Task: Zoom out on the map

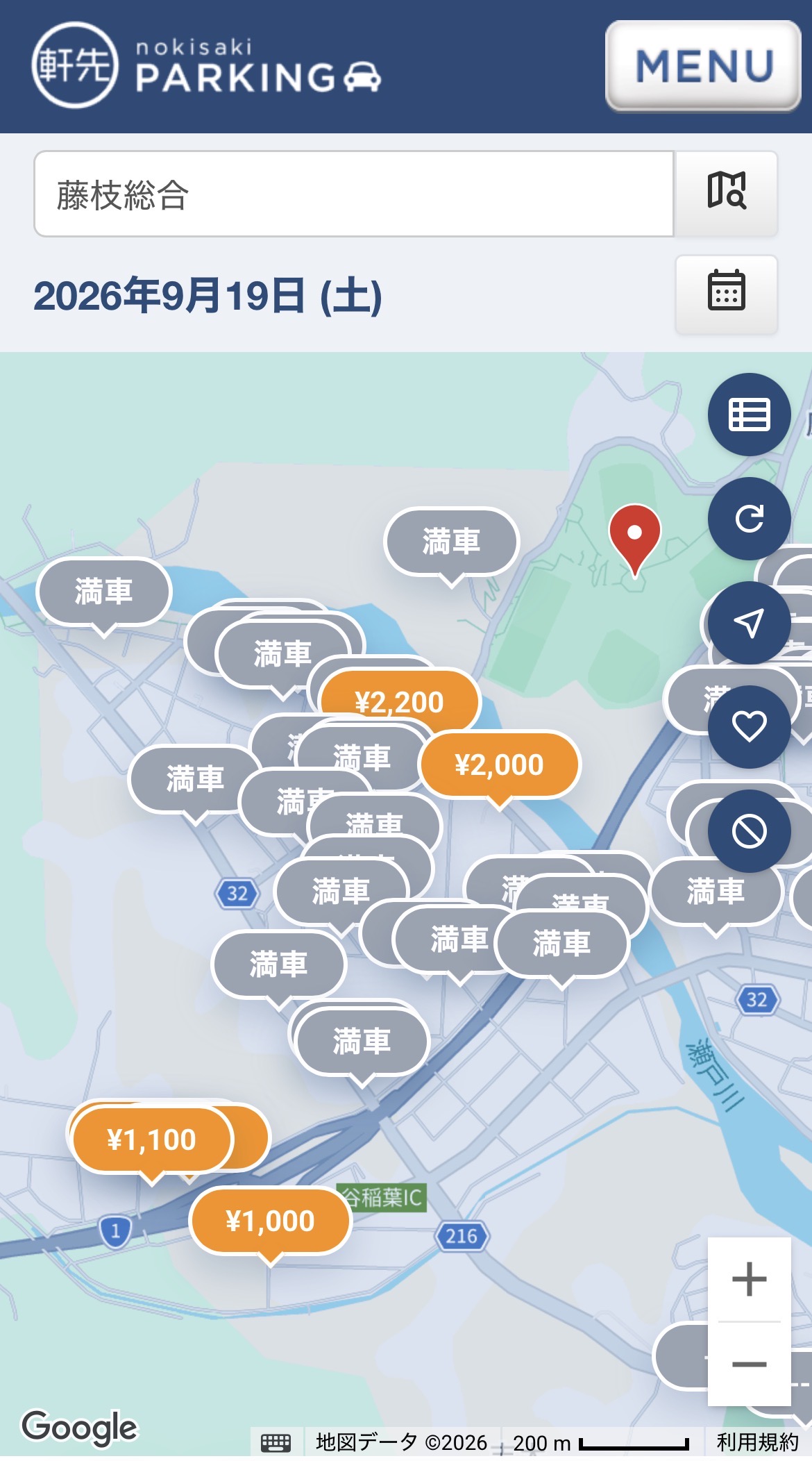Action: pos(749,1364)
